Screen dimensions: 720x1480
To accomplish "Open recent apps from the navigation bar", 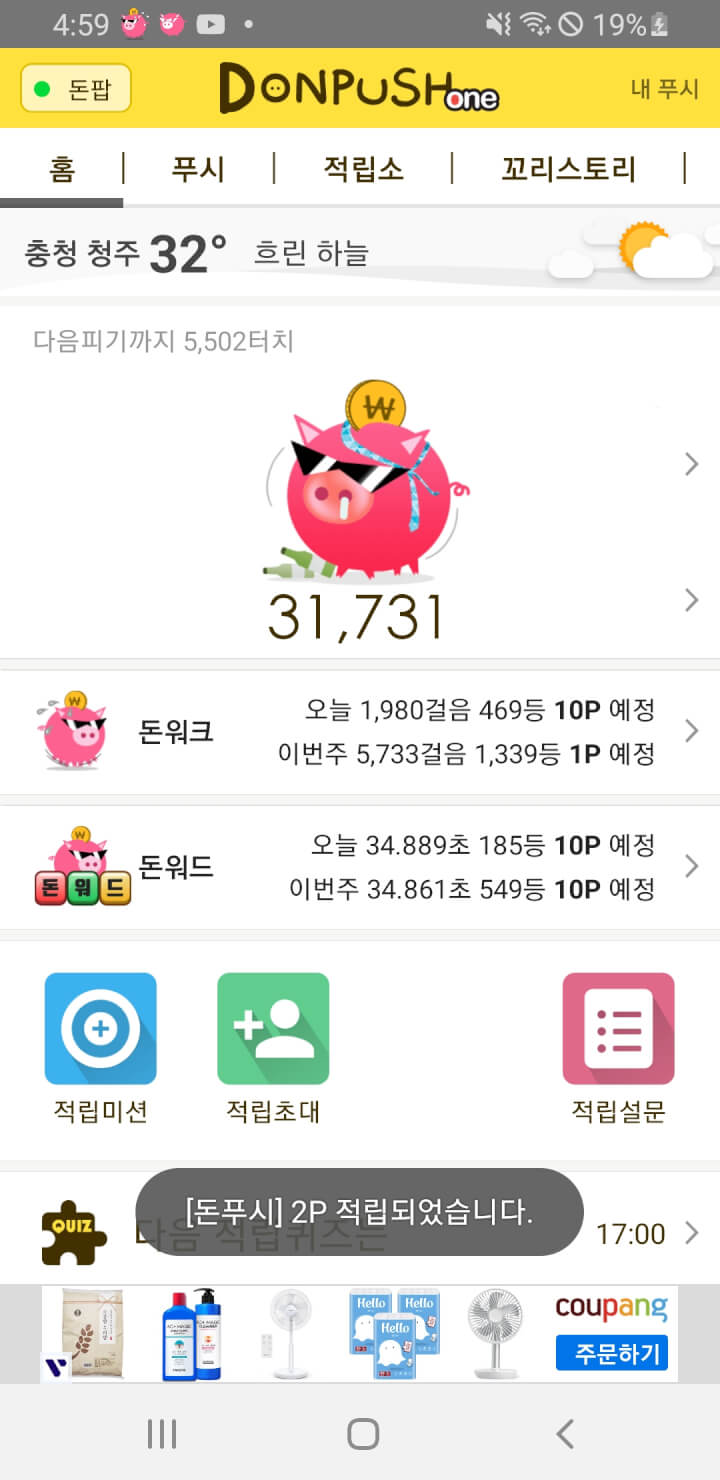I will pyautogui.click(x=161, y=1434).
